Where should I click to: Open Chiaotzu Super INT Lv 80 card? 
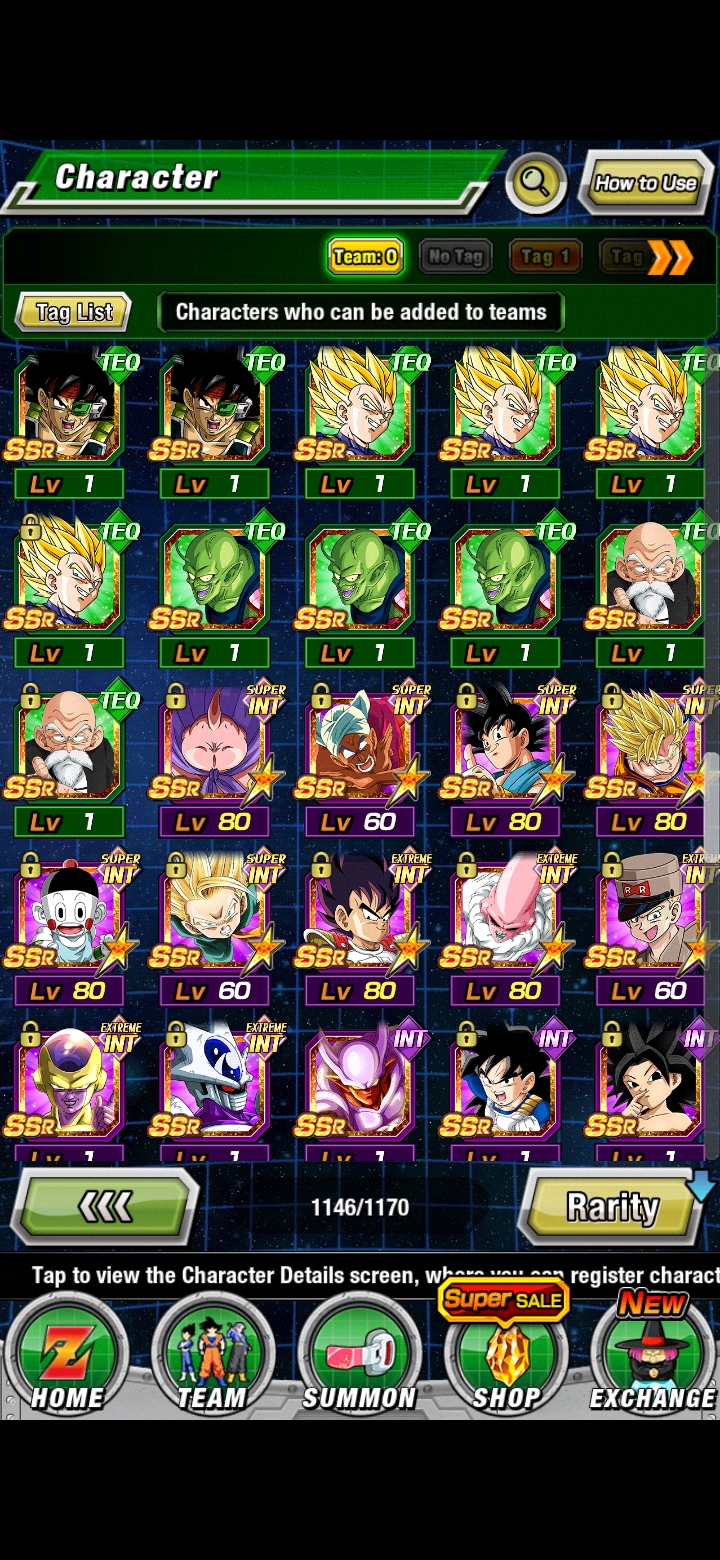pyautogui.click(x=69, y=930)
